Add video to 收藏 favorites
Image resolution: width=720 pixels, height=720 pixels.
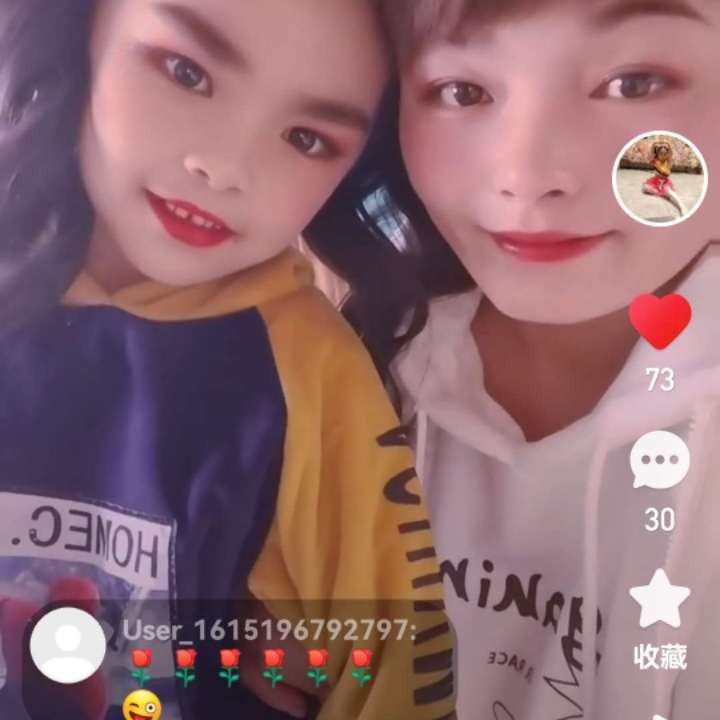pyautogui.click(x=659, y=600)
